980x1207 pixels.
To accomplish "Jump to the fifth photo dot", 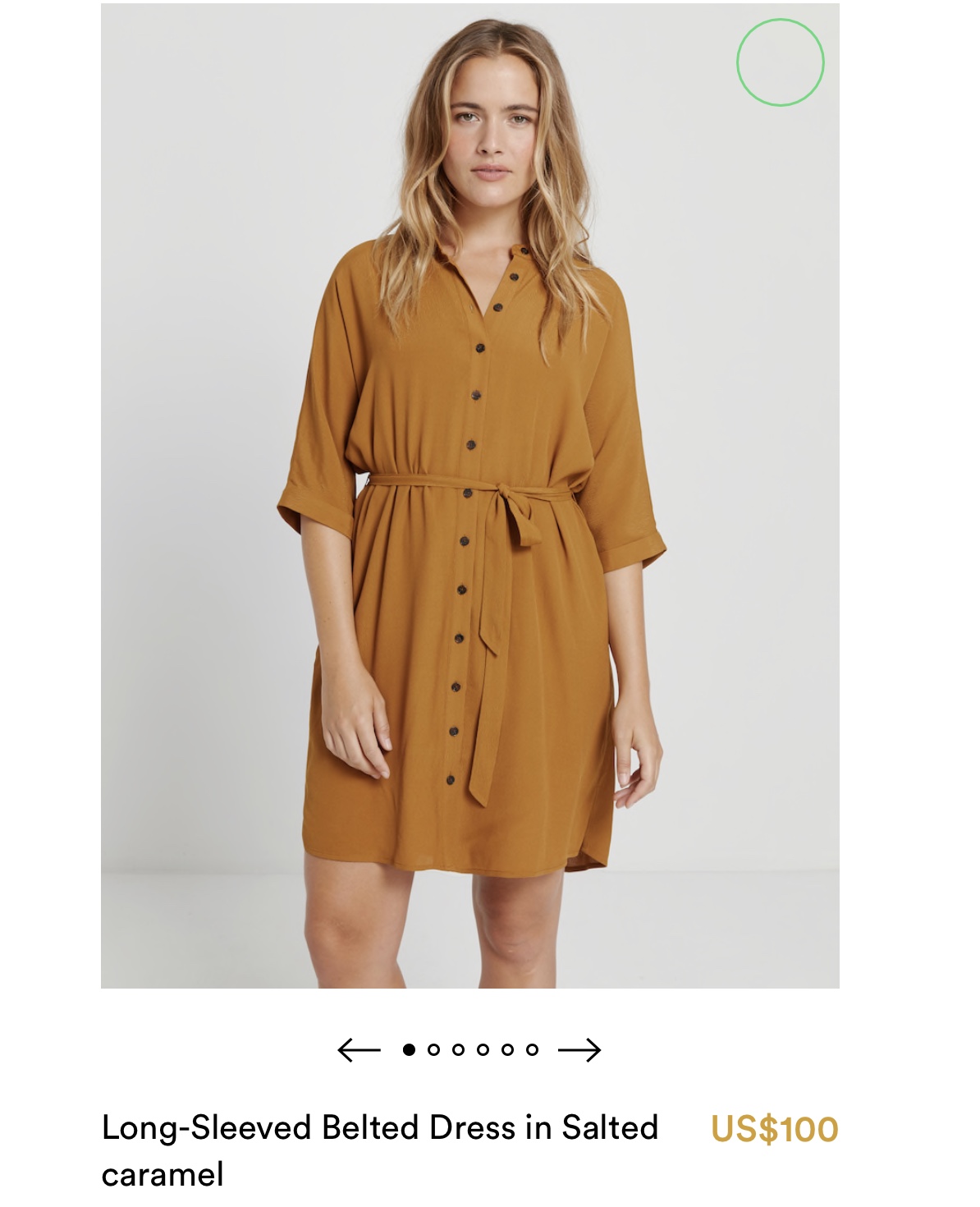I will coord(507,1049).
